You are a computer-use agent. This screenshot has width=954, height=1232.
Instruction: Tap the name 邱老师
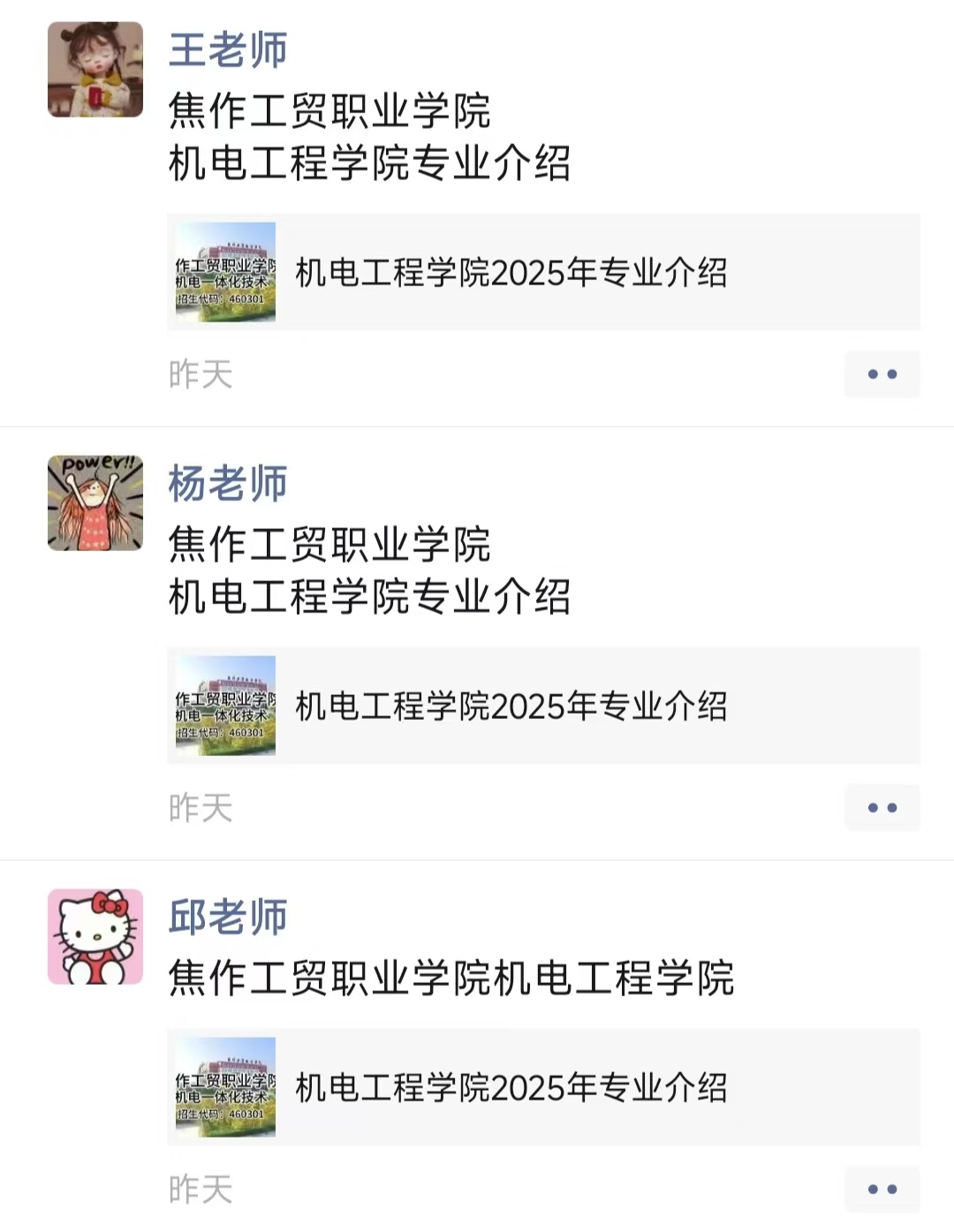point(228,918)
